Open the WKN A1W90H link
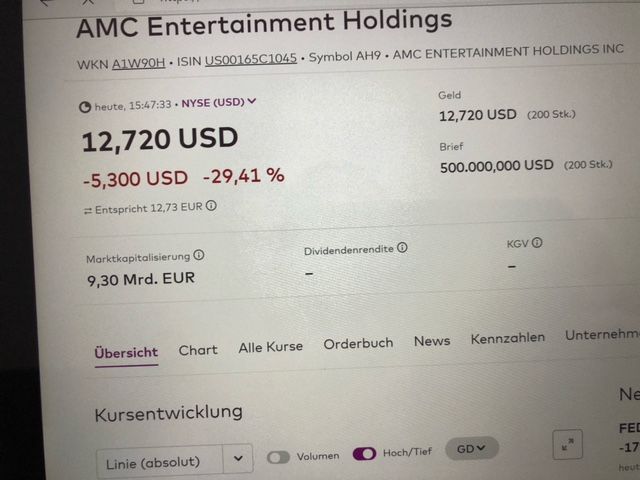The height and width of the screenshot is (480, 640). point(139,64)
